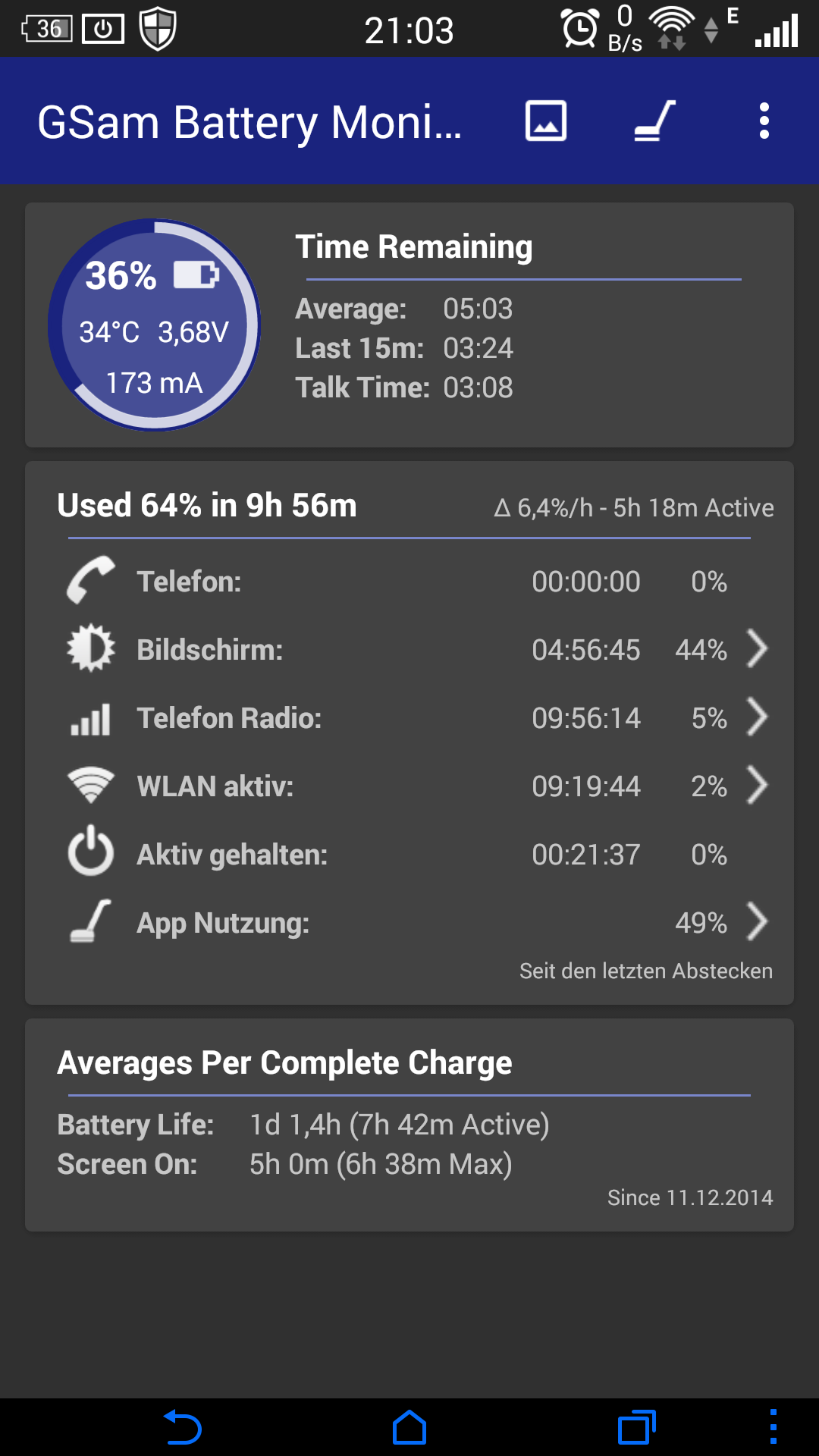Open the three-dot overflow menu in app bar
This screenshot has width=819, height=1456.
[x=764, y=121]
